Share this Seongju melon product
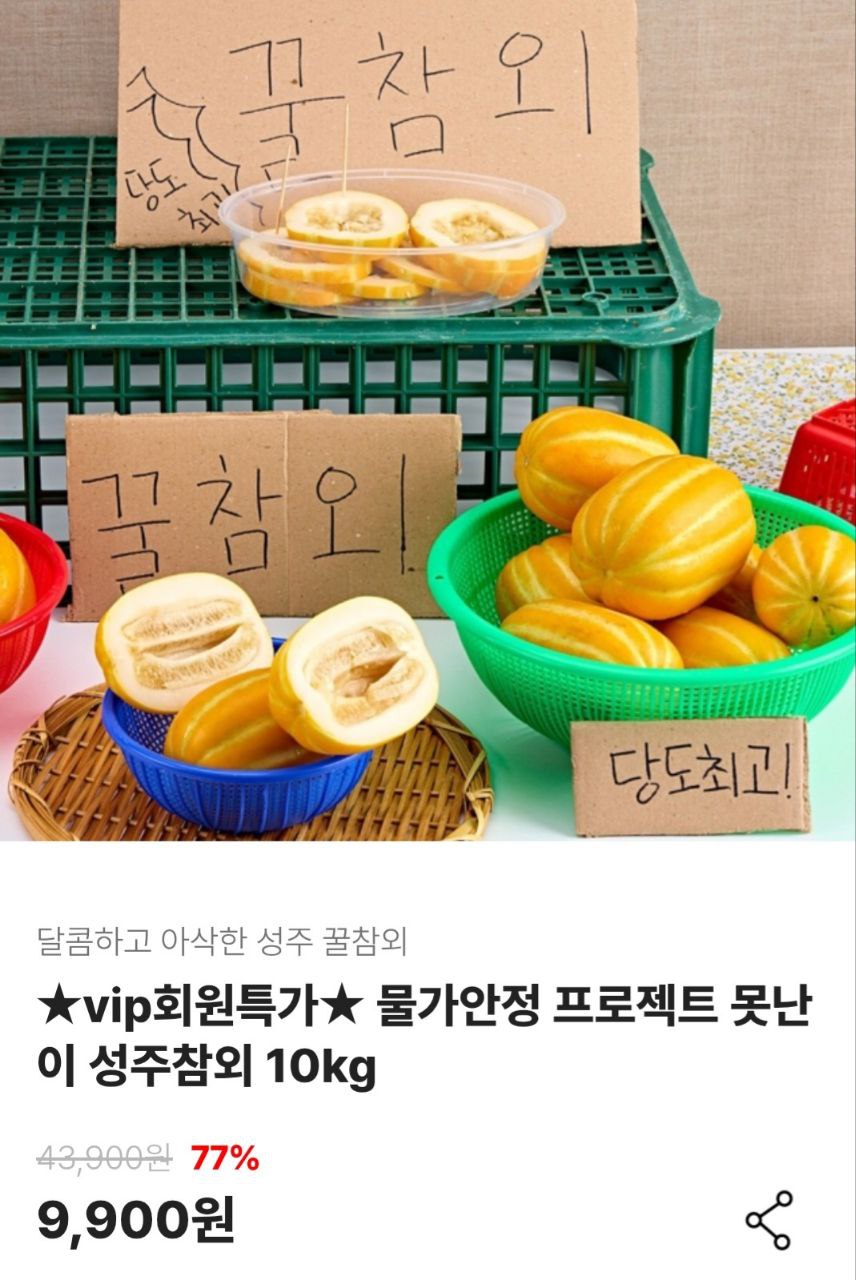Screen dimensions: 856x1280 pos(769,1220)
